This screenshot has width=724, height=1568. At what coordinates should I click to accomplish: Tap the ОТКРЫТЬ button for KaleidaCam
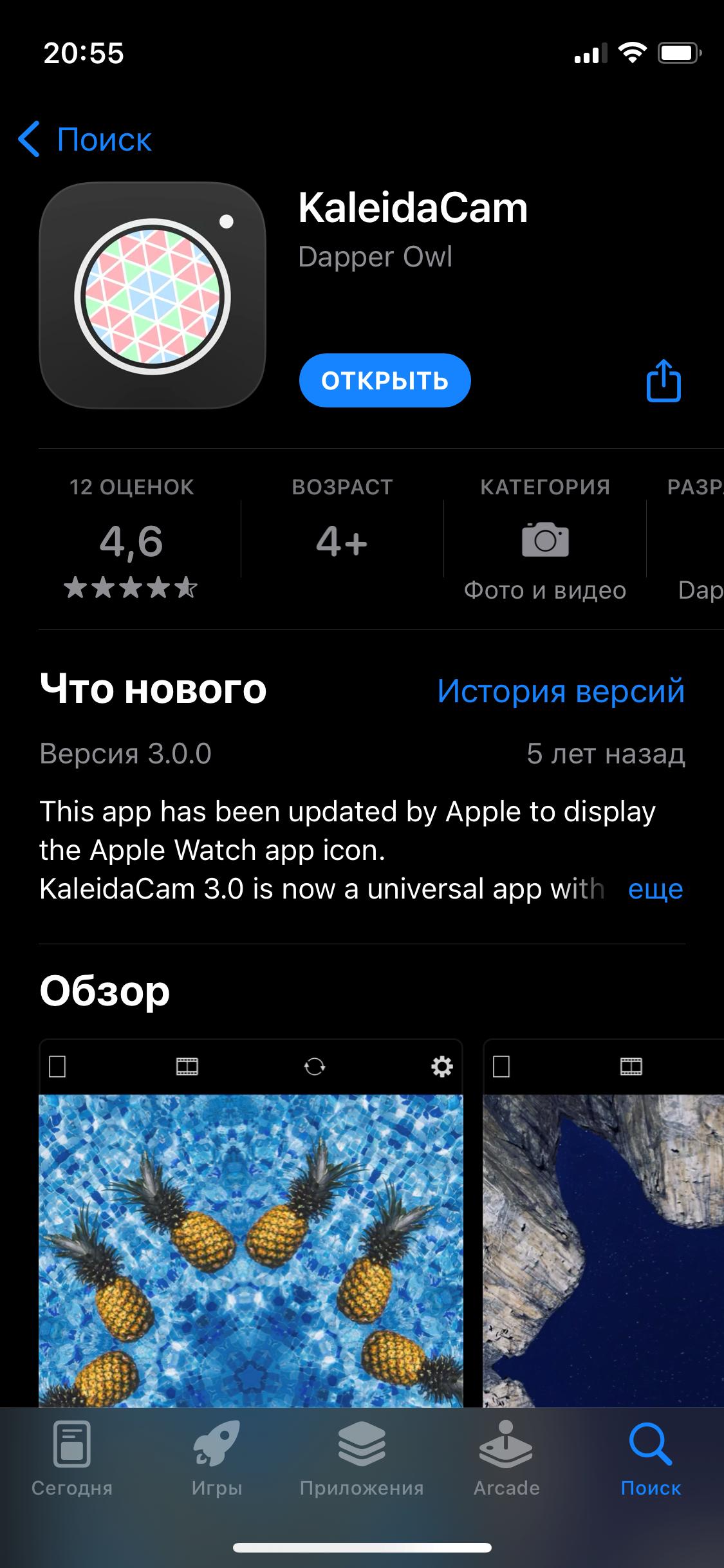tap(384, 380)
